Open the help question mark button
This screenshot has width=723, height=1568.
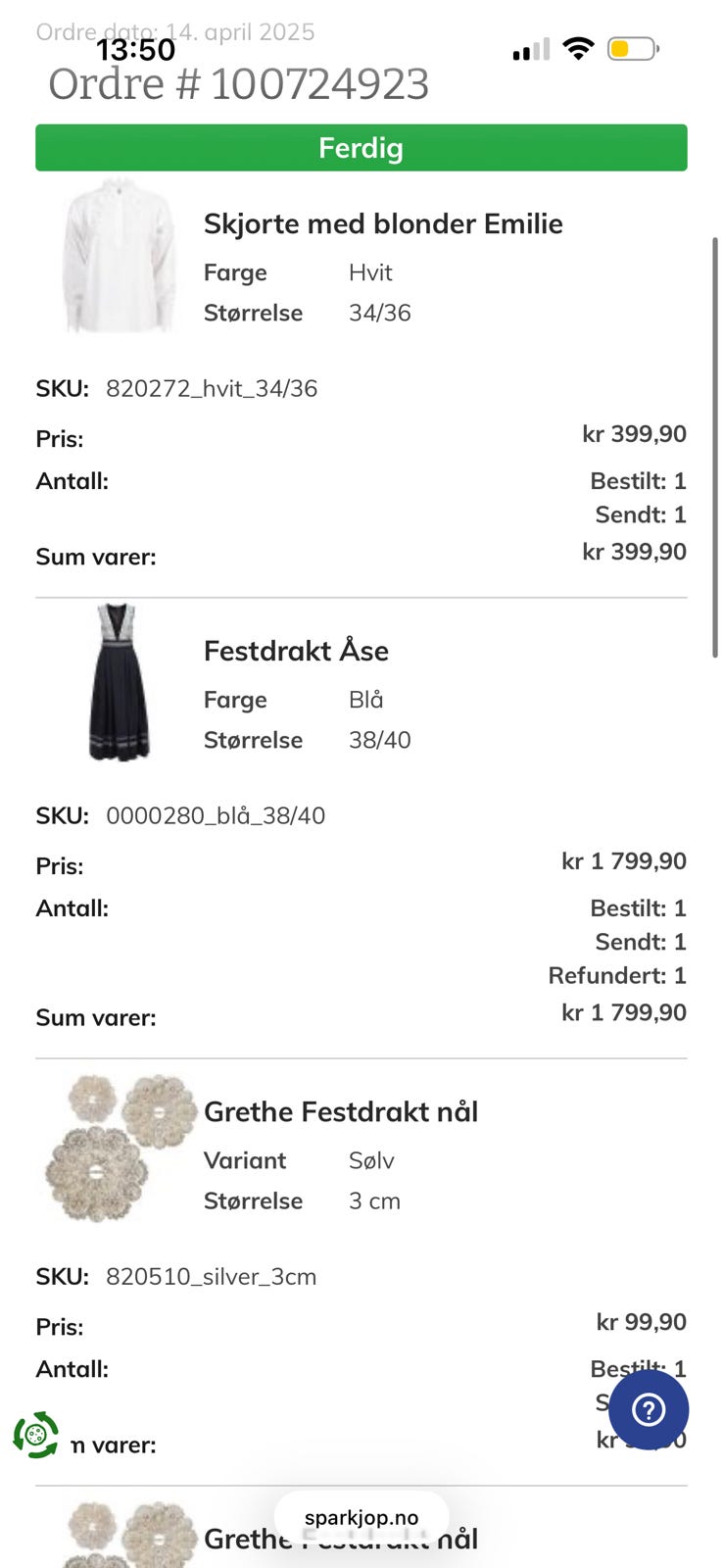[x=648, y=1409]
